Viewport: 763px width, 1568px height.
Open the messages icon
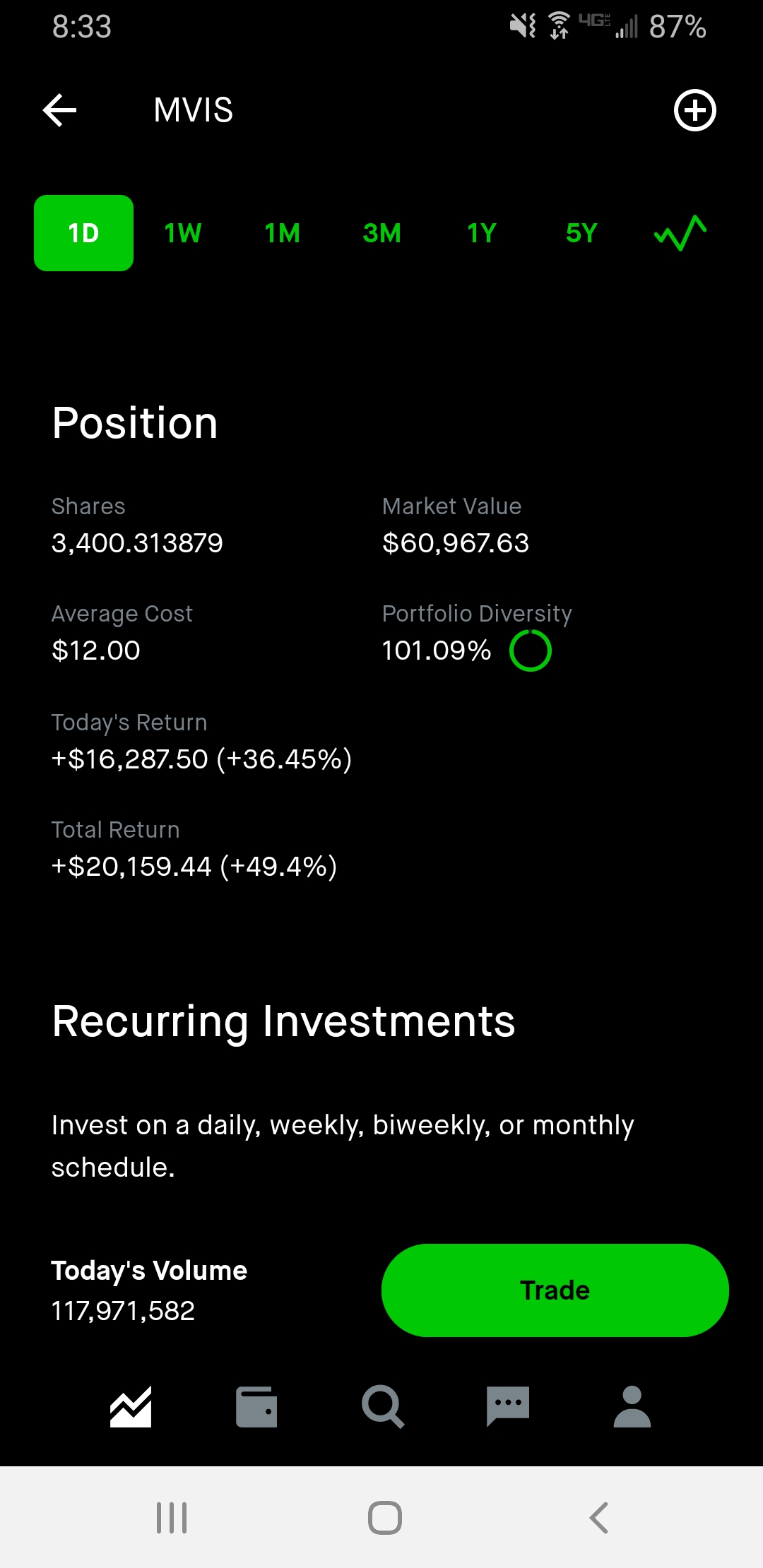[507, 1406]
